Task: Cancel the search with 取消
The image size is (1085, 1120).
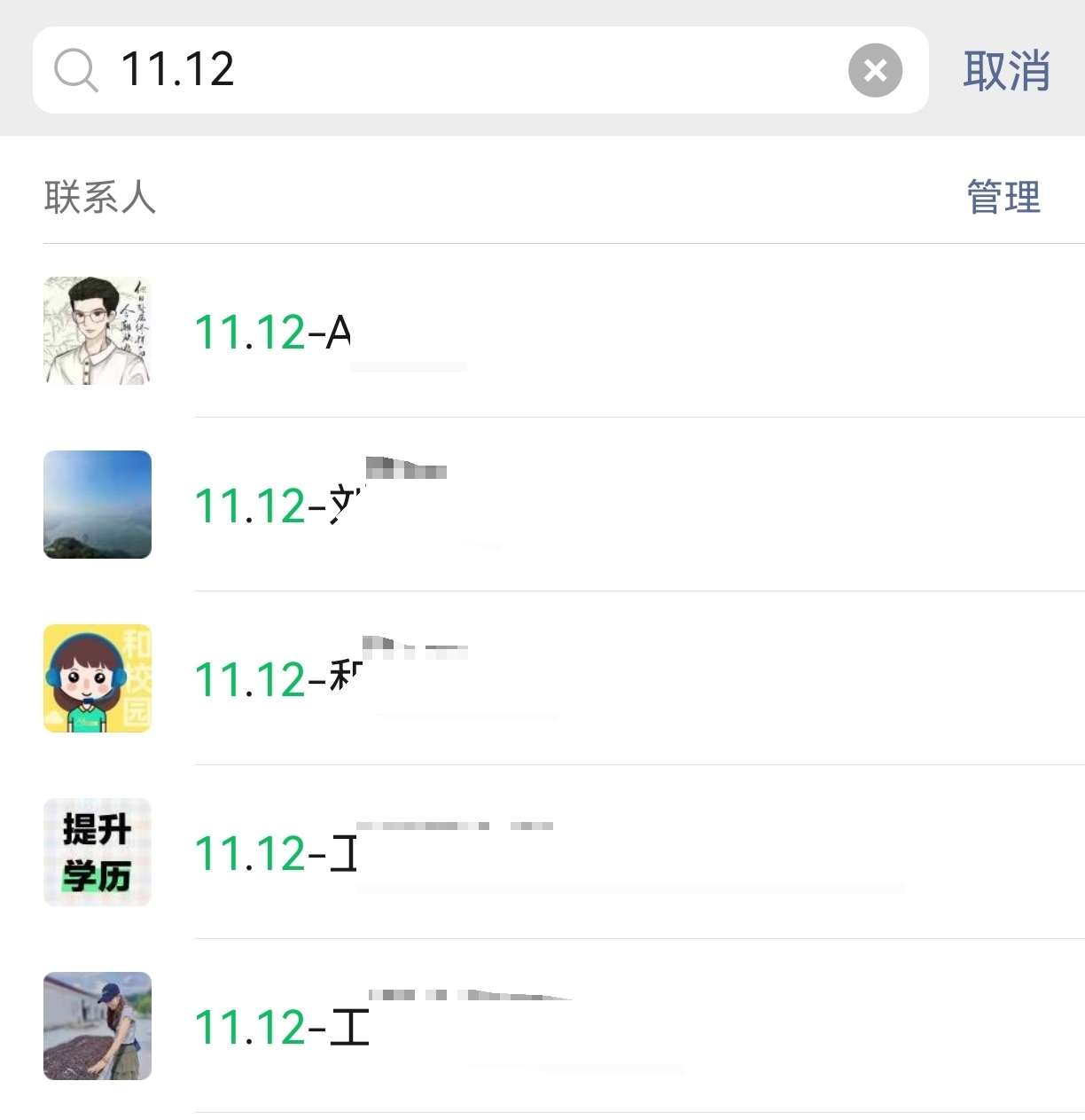Action: 1006,71
